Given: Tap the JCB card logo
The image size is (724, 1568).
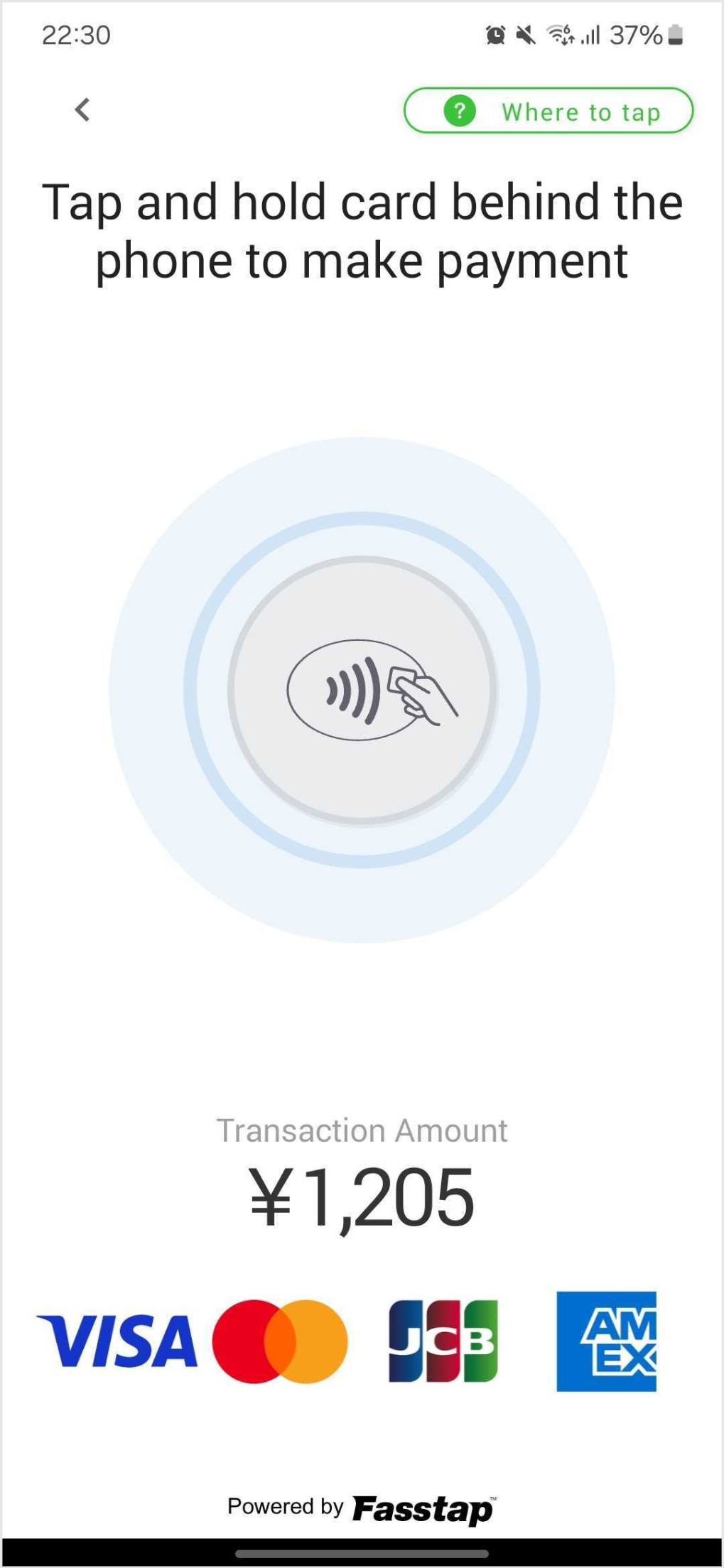Looking at the screenshot, I should tap(441, 1343).
